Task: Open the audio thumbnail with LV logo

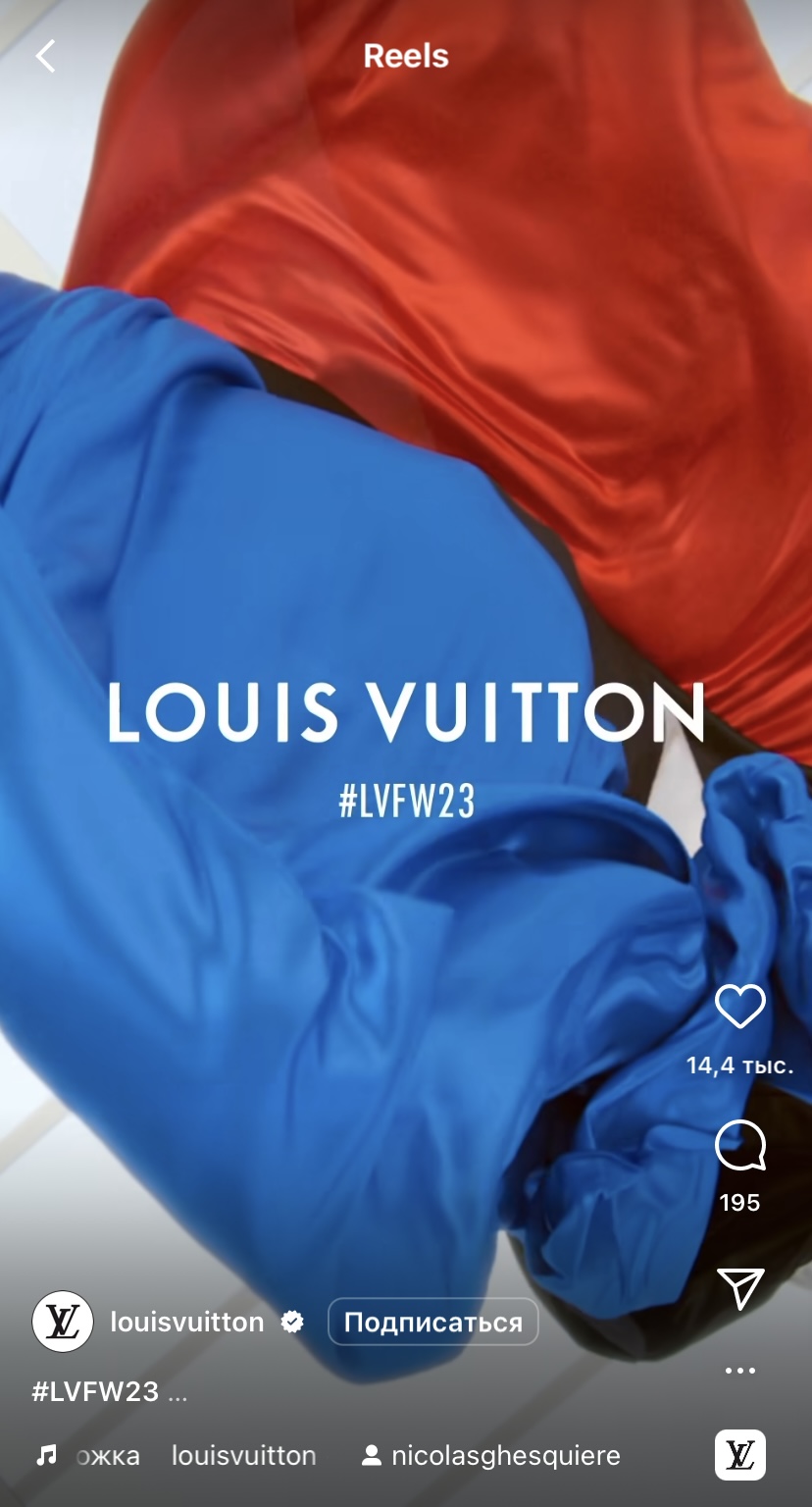Action: 739,1455
